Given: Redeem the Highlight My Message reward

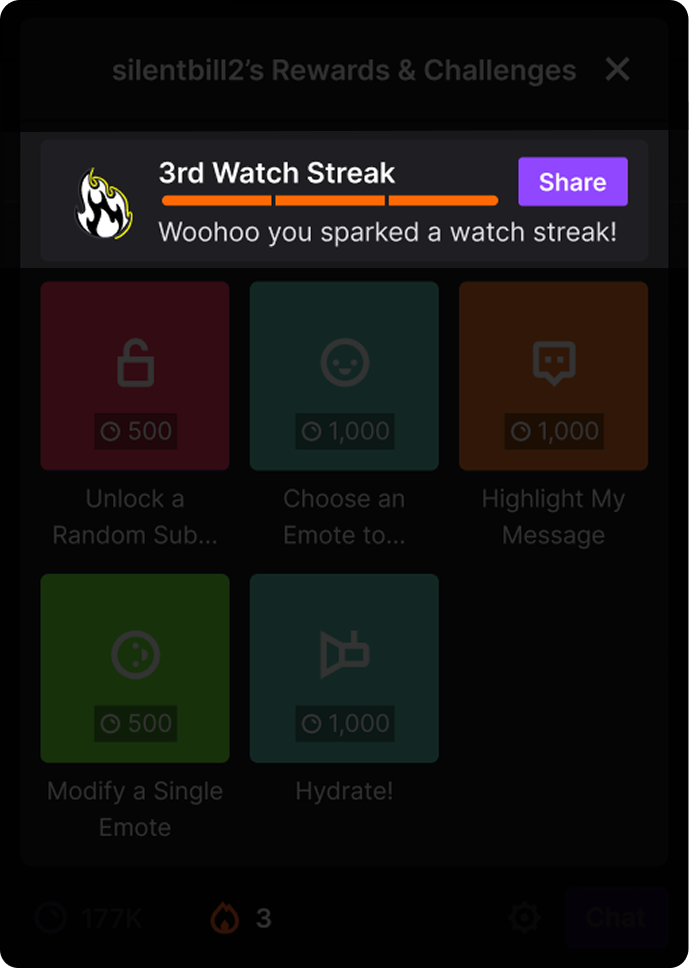Looking at the screenshot, I should click(x=553, y=376).
